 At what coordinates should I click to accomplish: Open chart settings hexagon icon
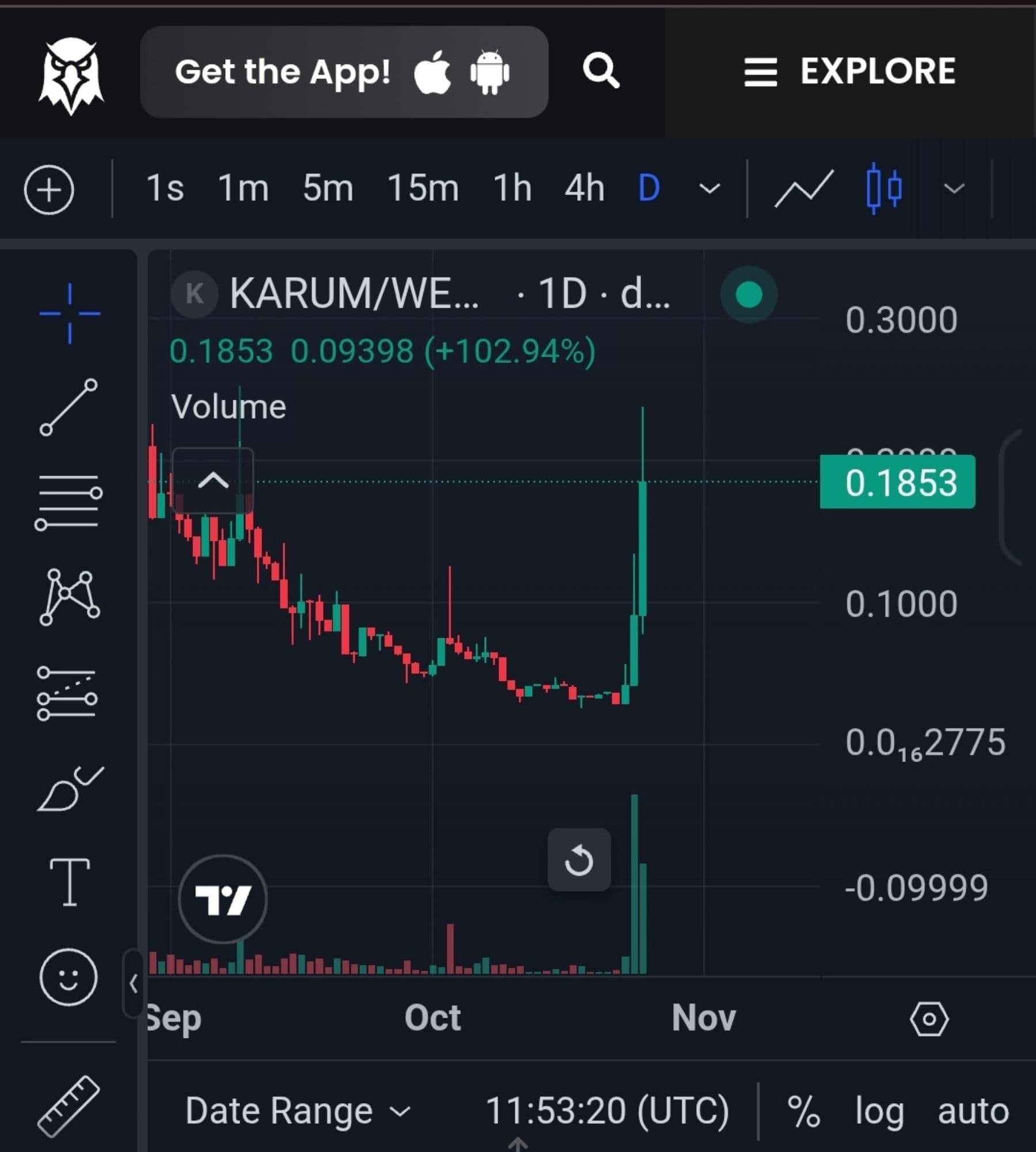point(929,1019)
